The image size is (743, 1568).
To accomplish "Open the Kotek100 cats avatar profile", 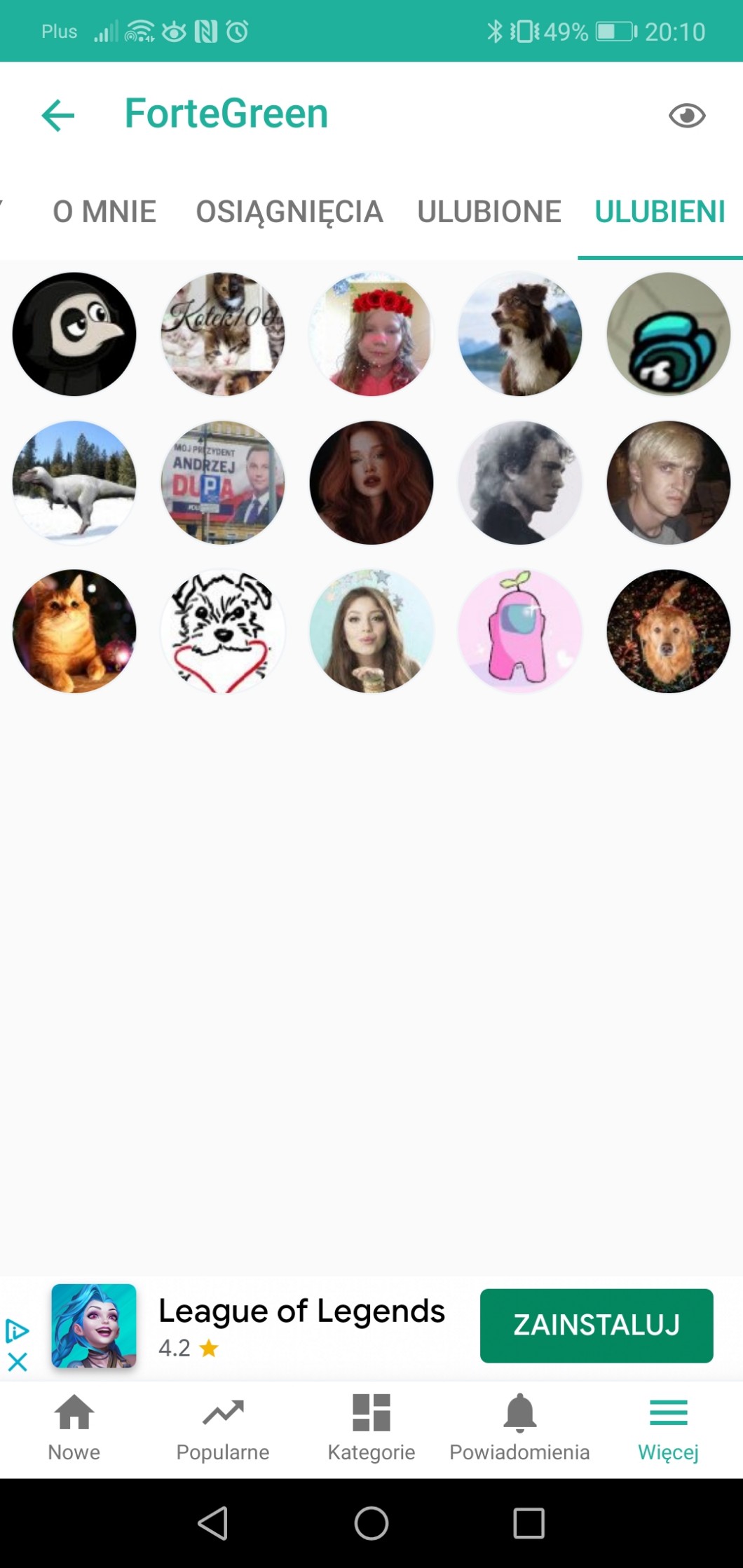I will (x=223, y=334).
